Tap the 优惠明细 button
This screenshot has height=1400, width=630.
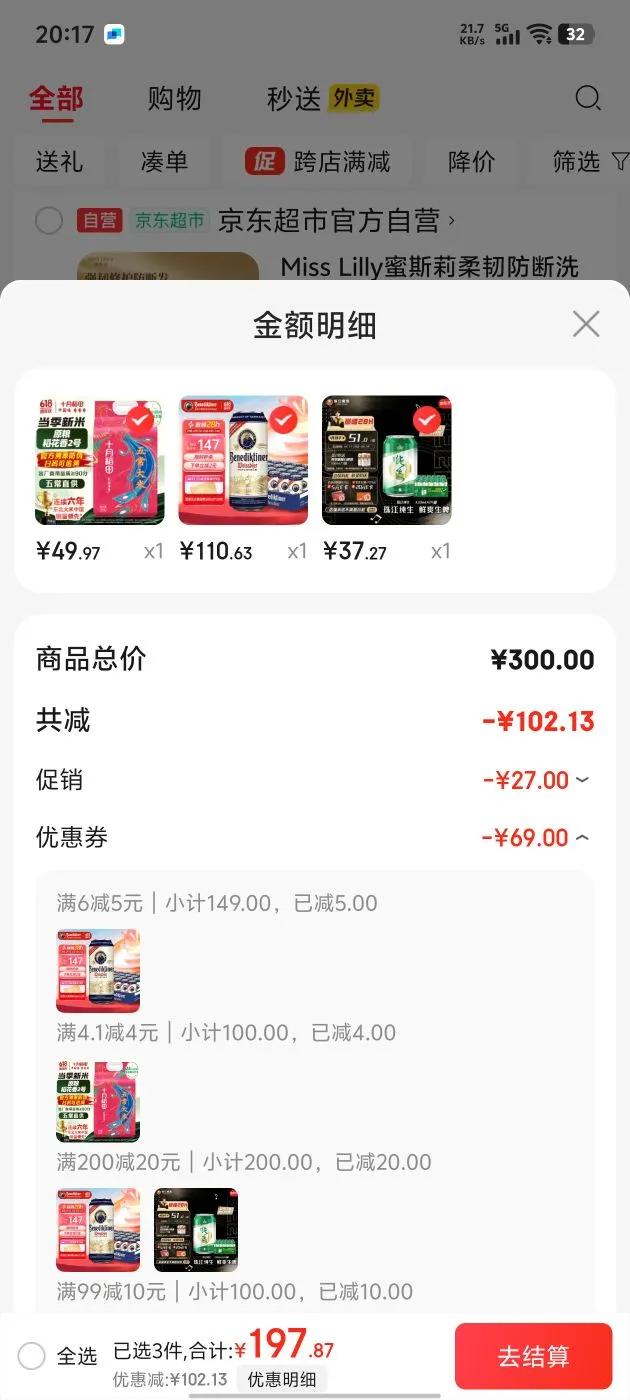point(281,1380)
